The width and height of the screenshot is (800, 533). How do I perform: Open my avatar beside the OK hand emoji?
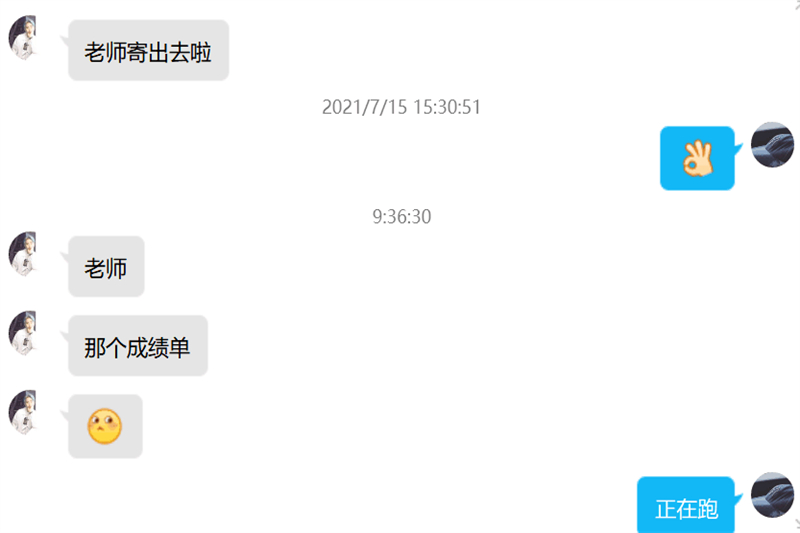771,145
